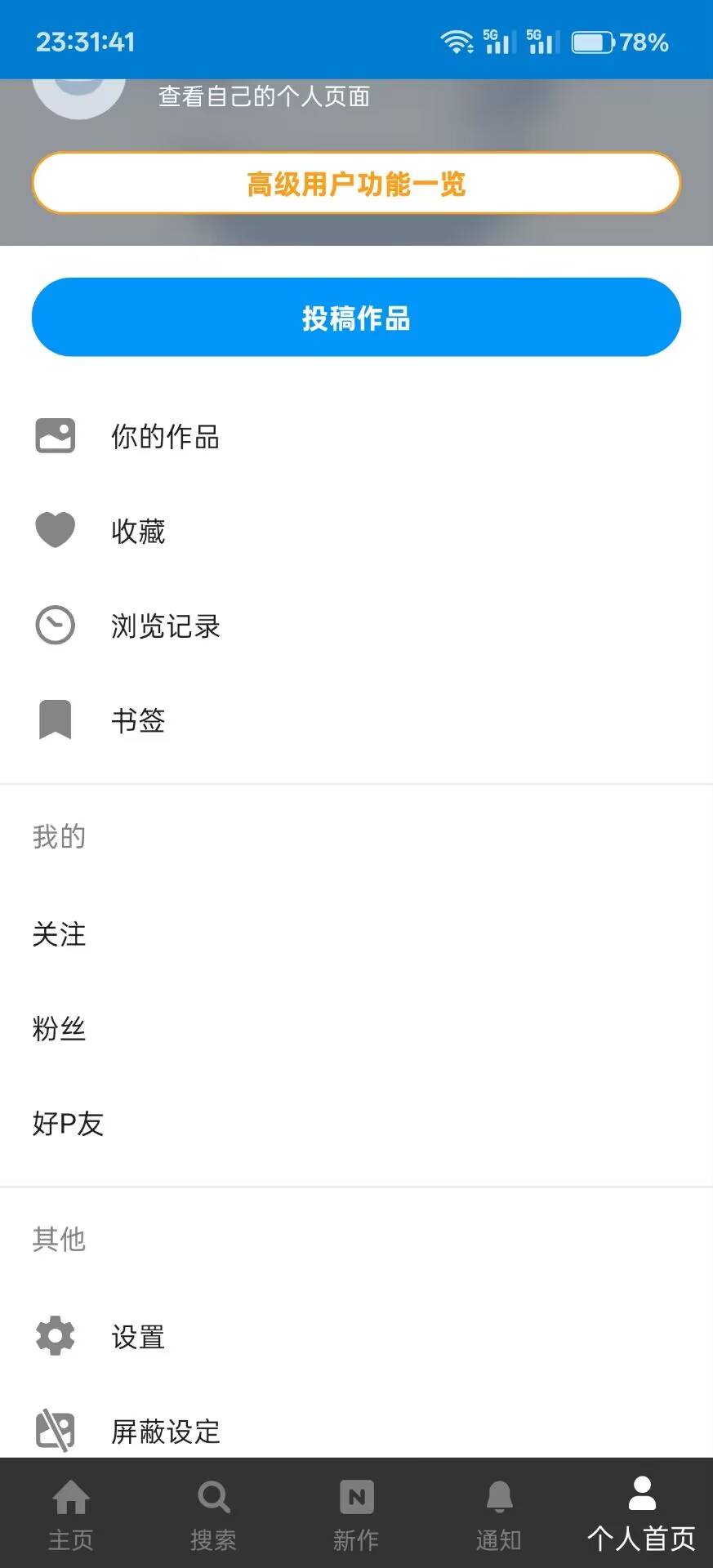Open 设置 via the gear icon
The height and width of the screenshot is (1568, 713).
(x=55, y=1336)
